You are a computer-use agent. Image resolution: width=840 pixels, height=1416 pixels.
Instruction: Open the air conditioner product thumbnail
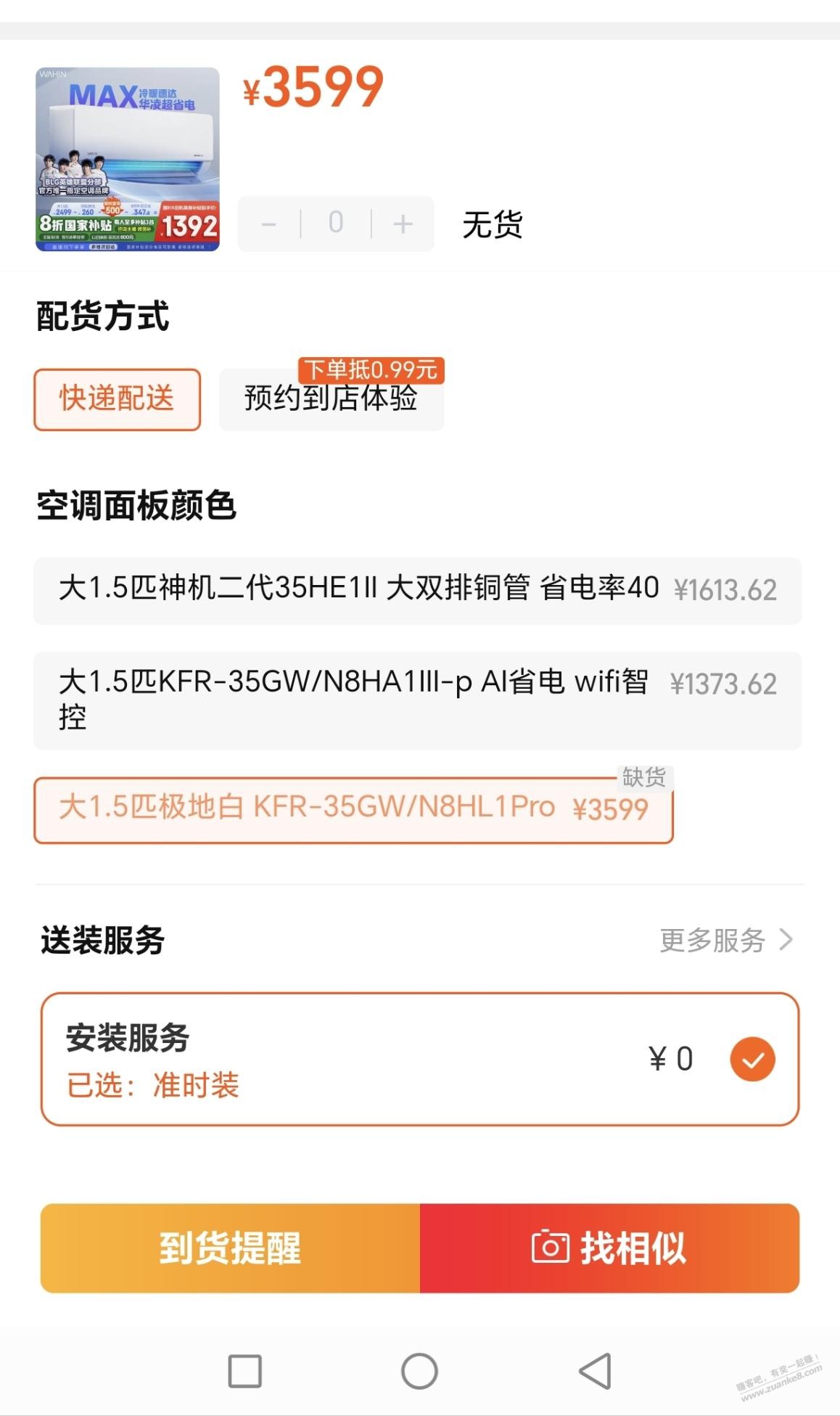pyautogui.click(x=128, y=160)
